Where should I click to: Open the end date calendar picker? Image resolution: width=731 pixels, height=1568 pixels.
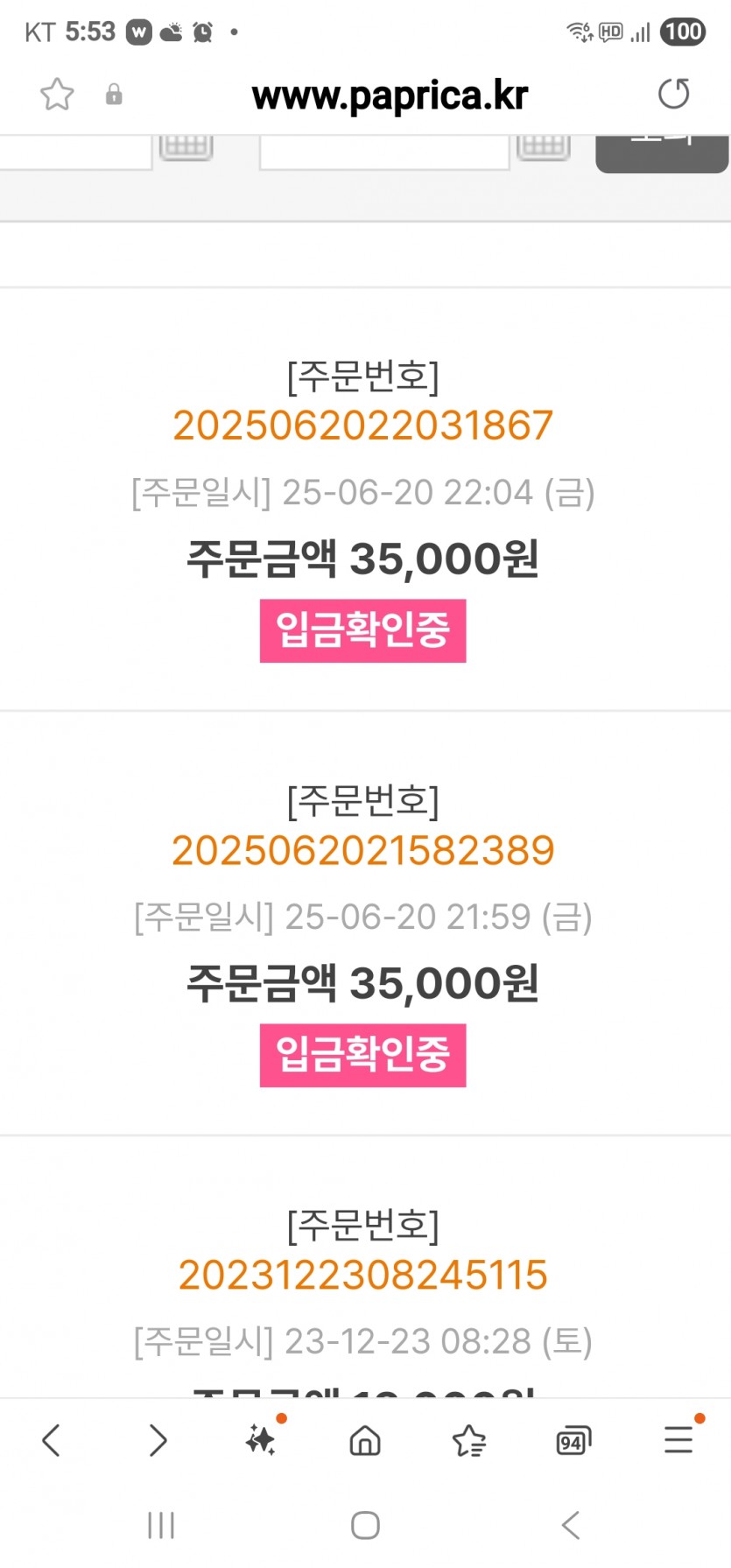click(543, 147)
